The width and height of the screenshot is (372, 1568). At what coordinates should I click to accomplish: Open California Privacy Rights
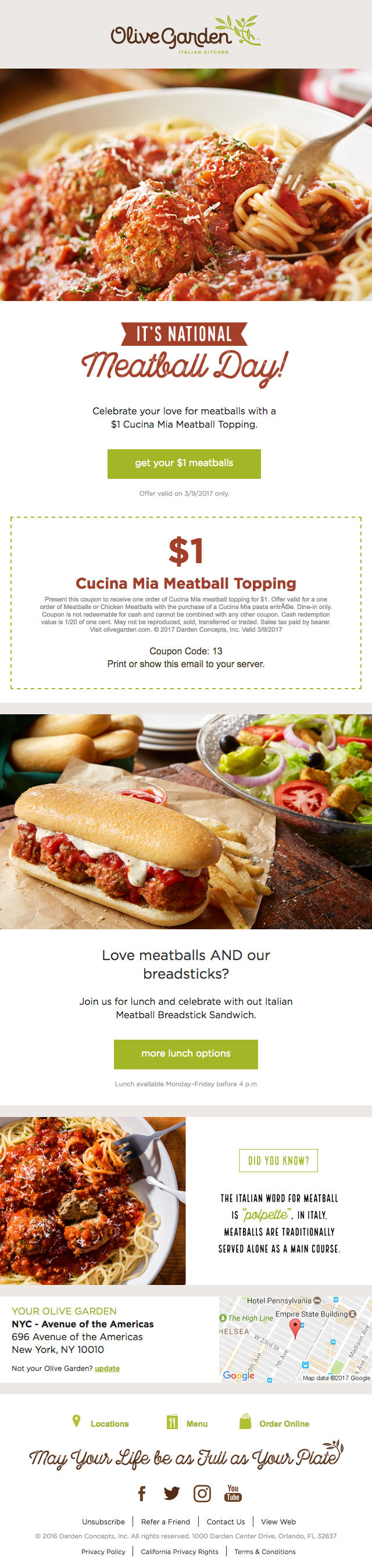[x=180, y=1552]
